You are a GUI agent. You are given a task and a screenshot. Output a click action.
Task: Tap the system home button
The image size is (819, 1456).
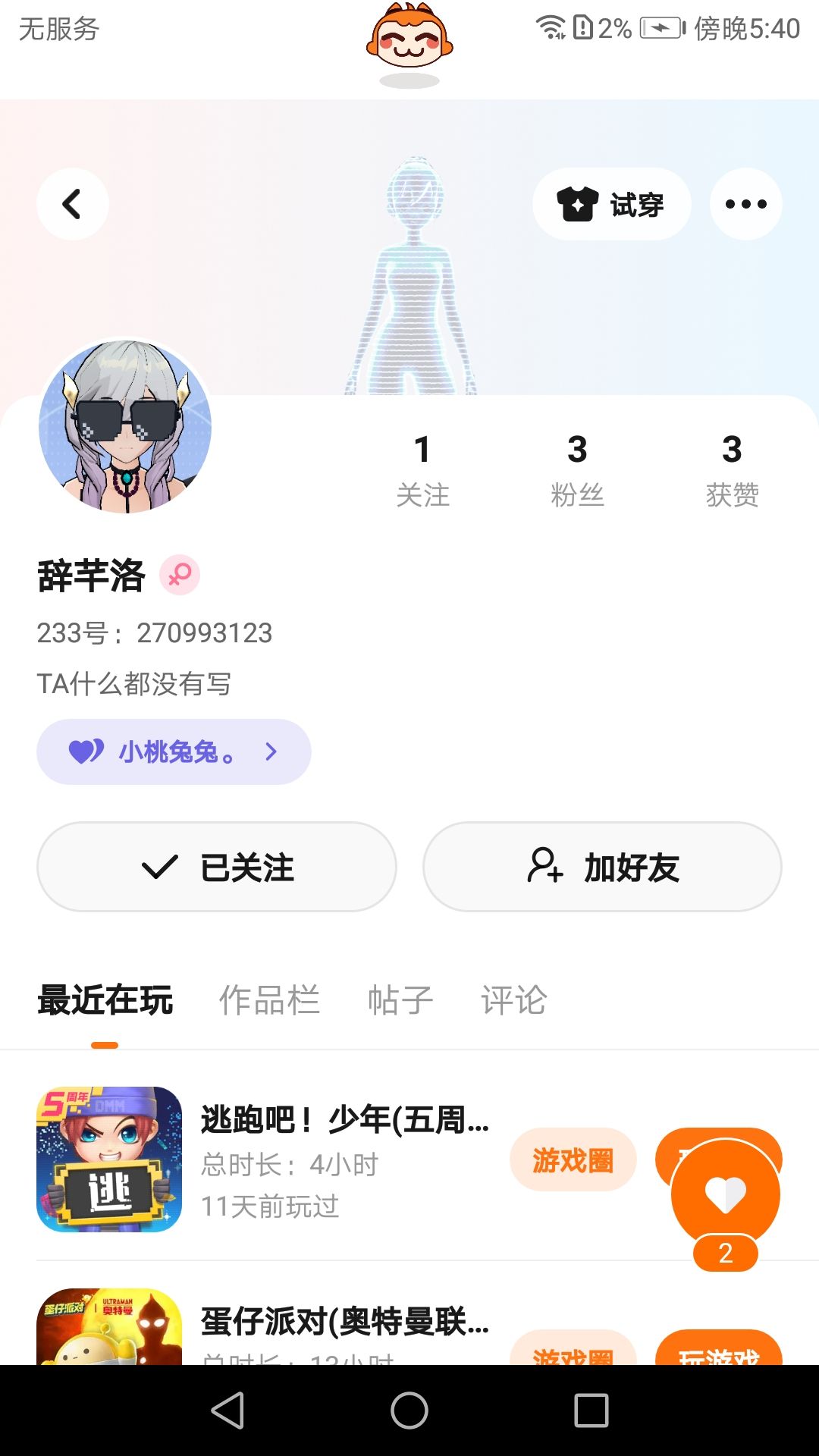tap(409, 1410)
